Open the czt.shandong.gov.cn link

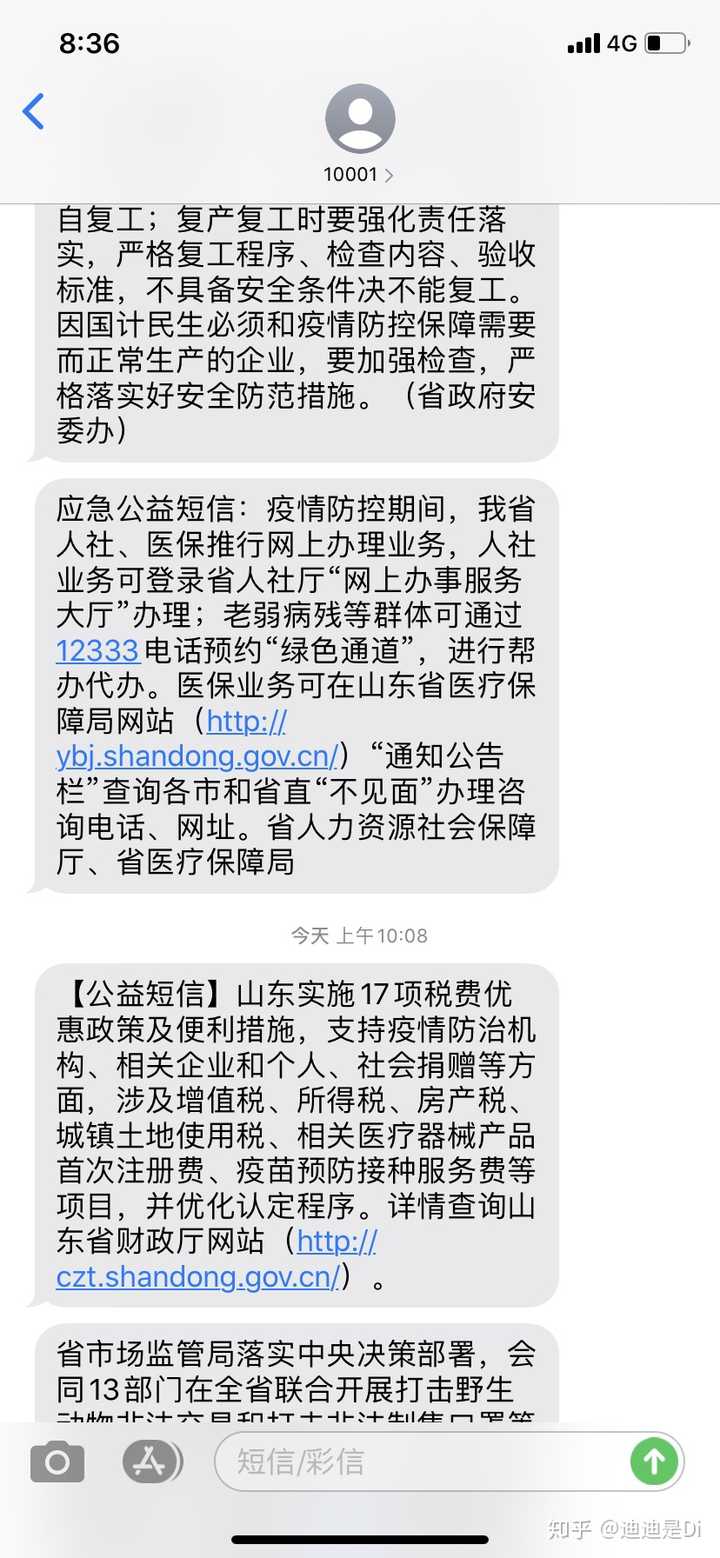click(200, 1276)
